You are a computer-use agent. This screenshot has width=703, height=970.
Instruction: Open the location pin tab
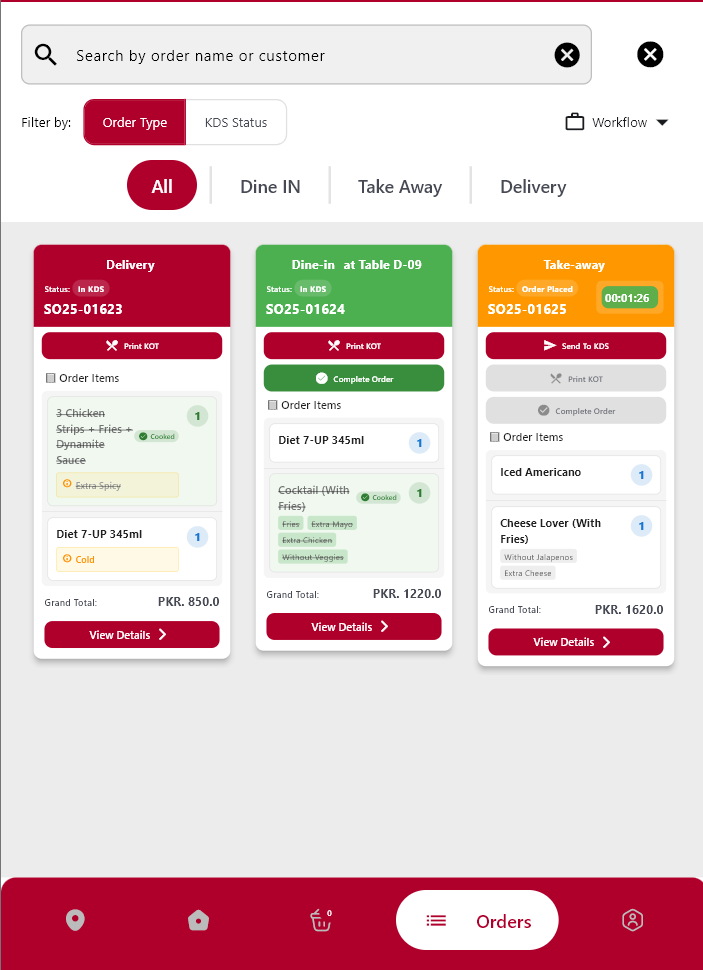pos(75,920)
